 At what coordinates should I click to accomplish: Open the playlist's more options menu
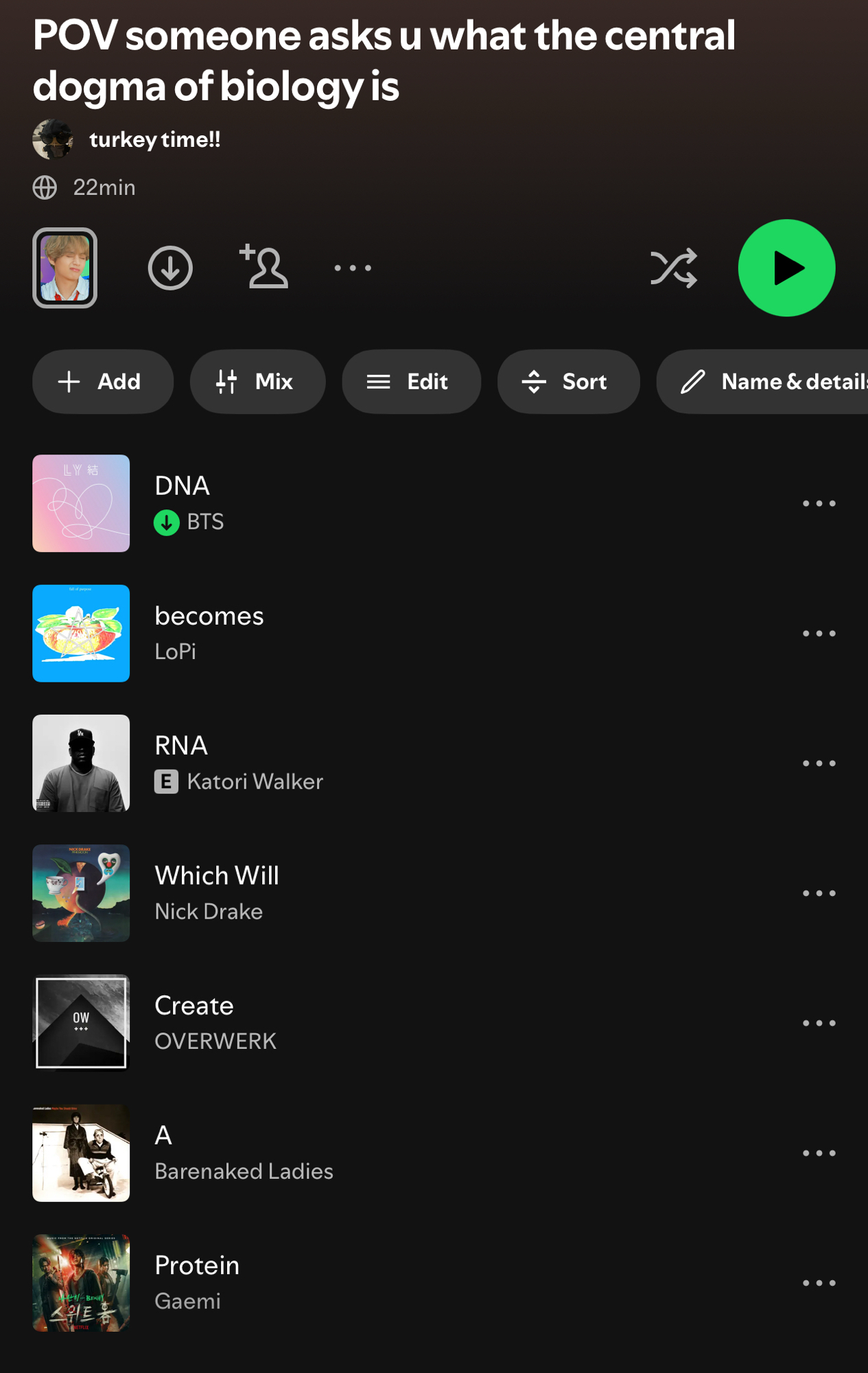coord(353,268)
